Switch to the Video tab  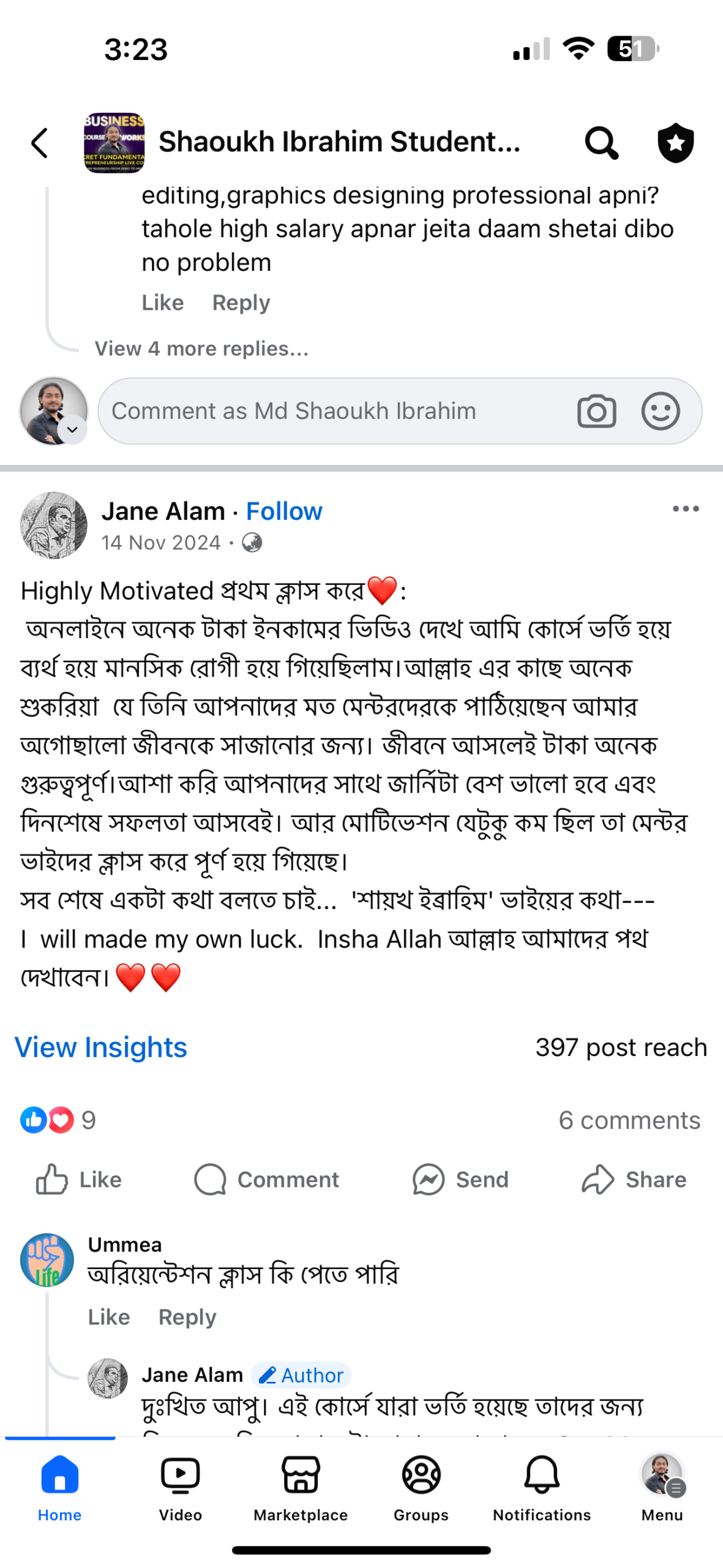(x=181, y=1485)
